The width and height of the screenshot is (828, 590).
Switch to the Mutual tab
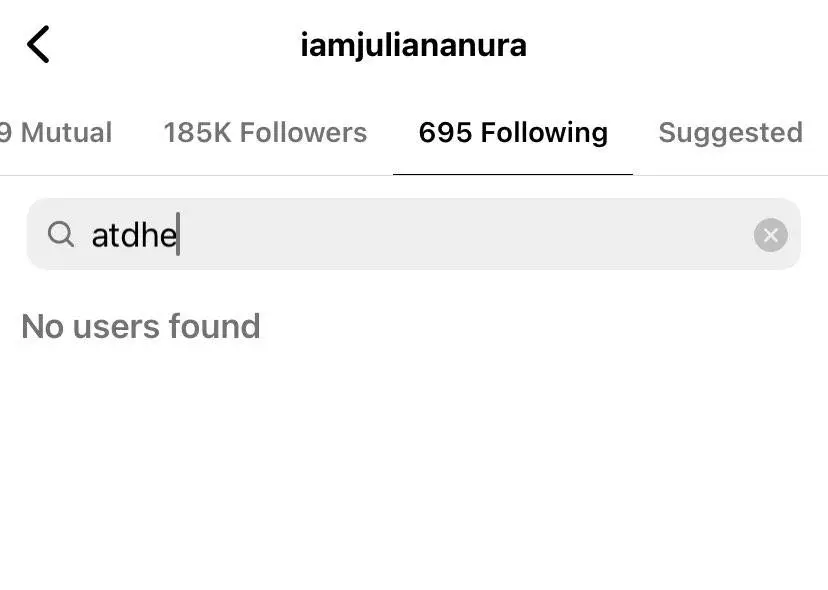point(58,133)
